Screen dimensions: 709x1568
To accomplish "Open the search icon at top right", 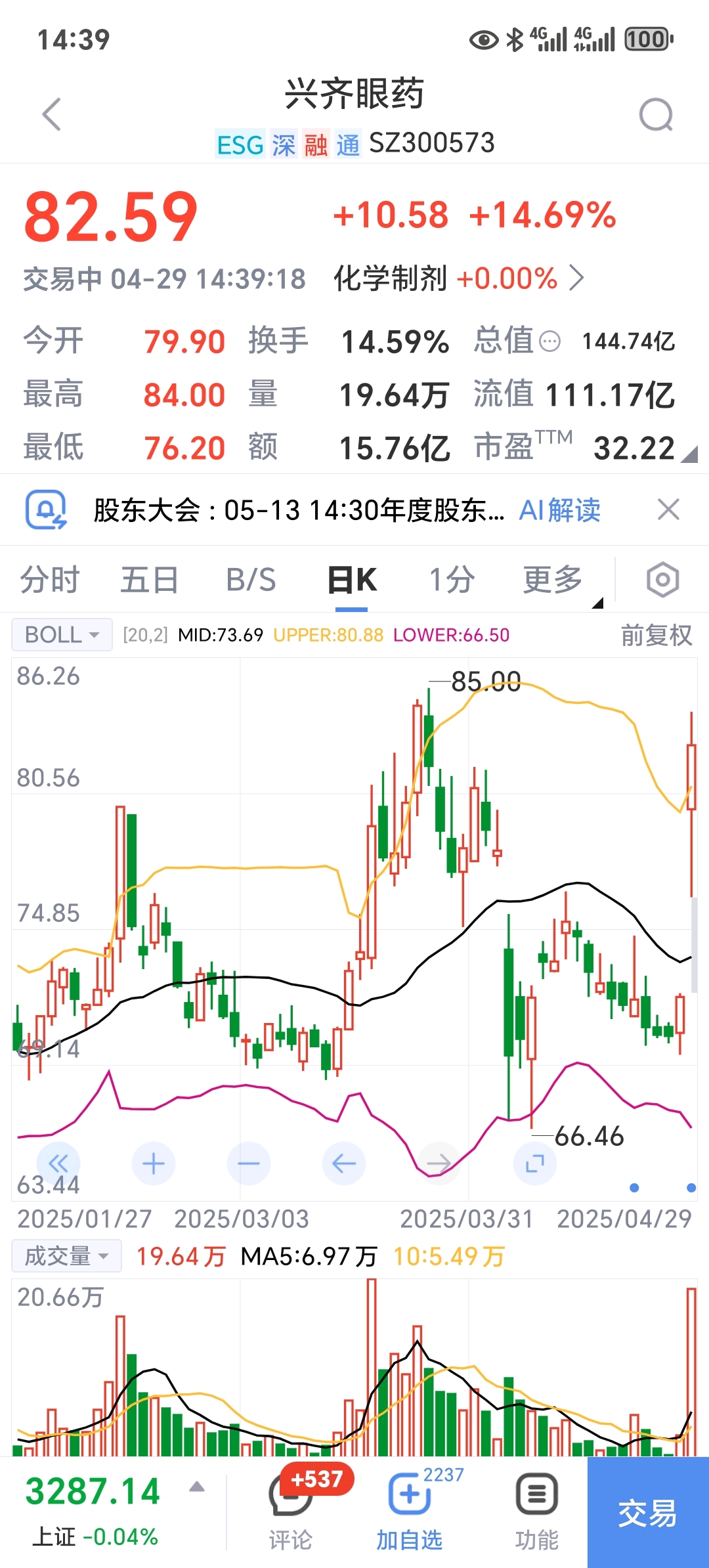I will point(656,115).
